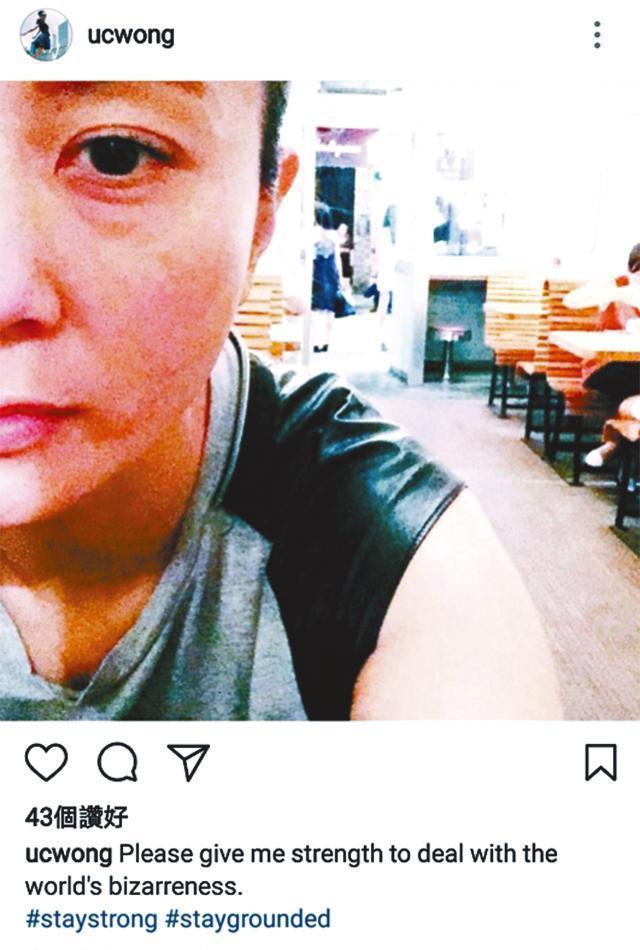Viewport: 640px width, 950px height.
Task: Open ucwong's profile picture
Action: coord(46,36)
